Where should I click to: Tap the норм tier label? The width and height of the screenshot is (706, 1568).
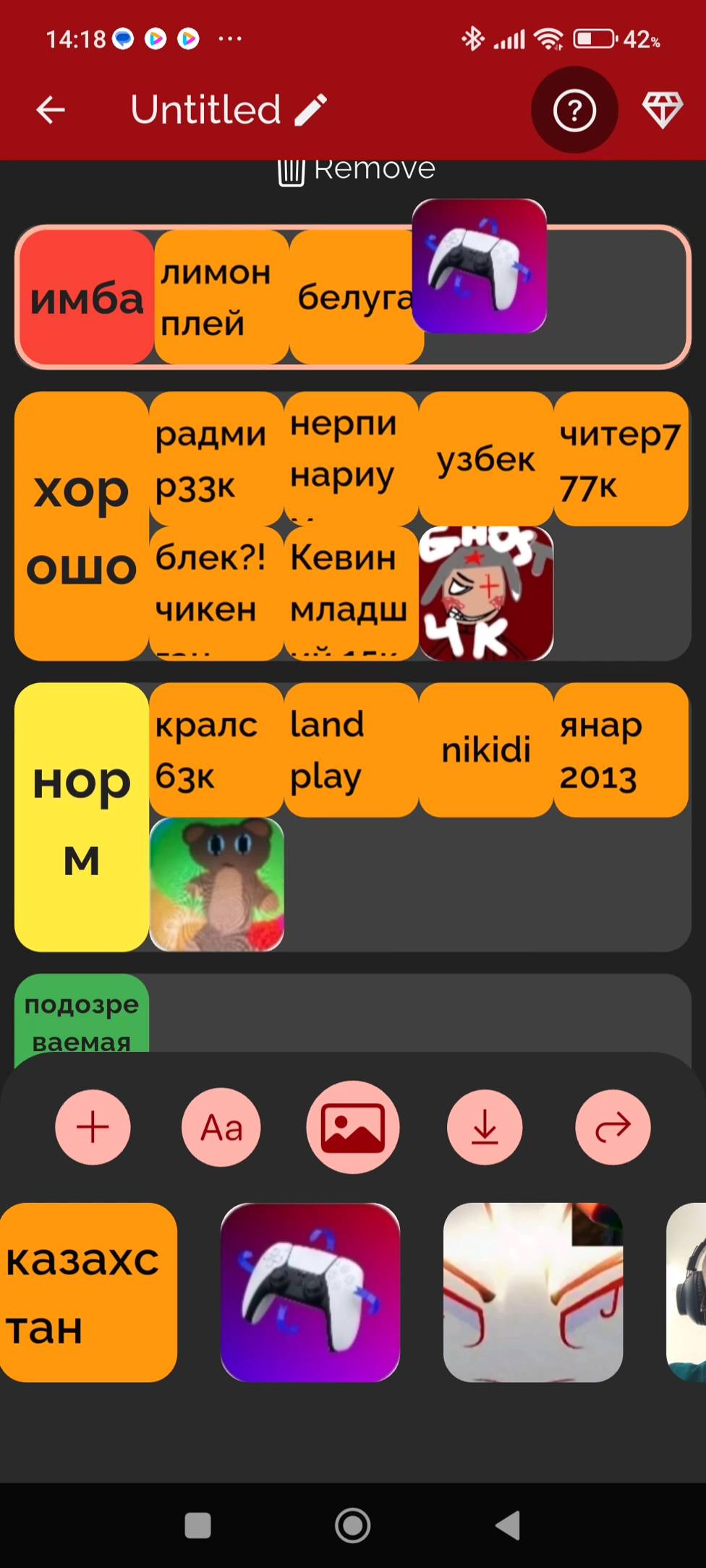(82, 817)
